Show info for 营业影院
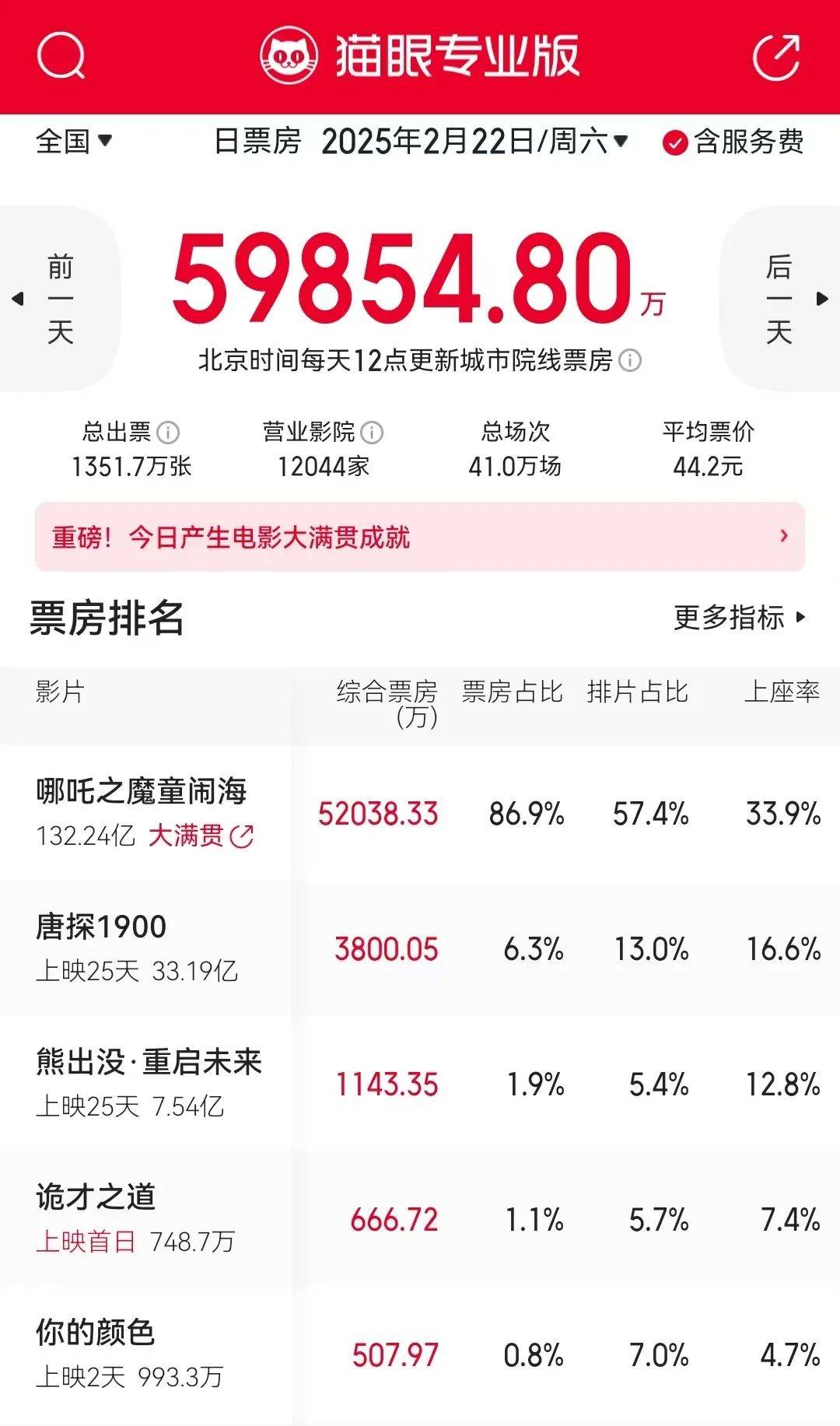 [372, 432]
